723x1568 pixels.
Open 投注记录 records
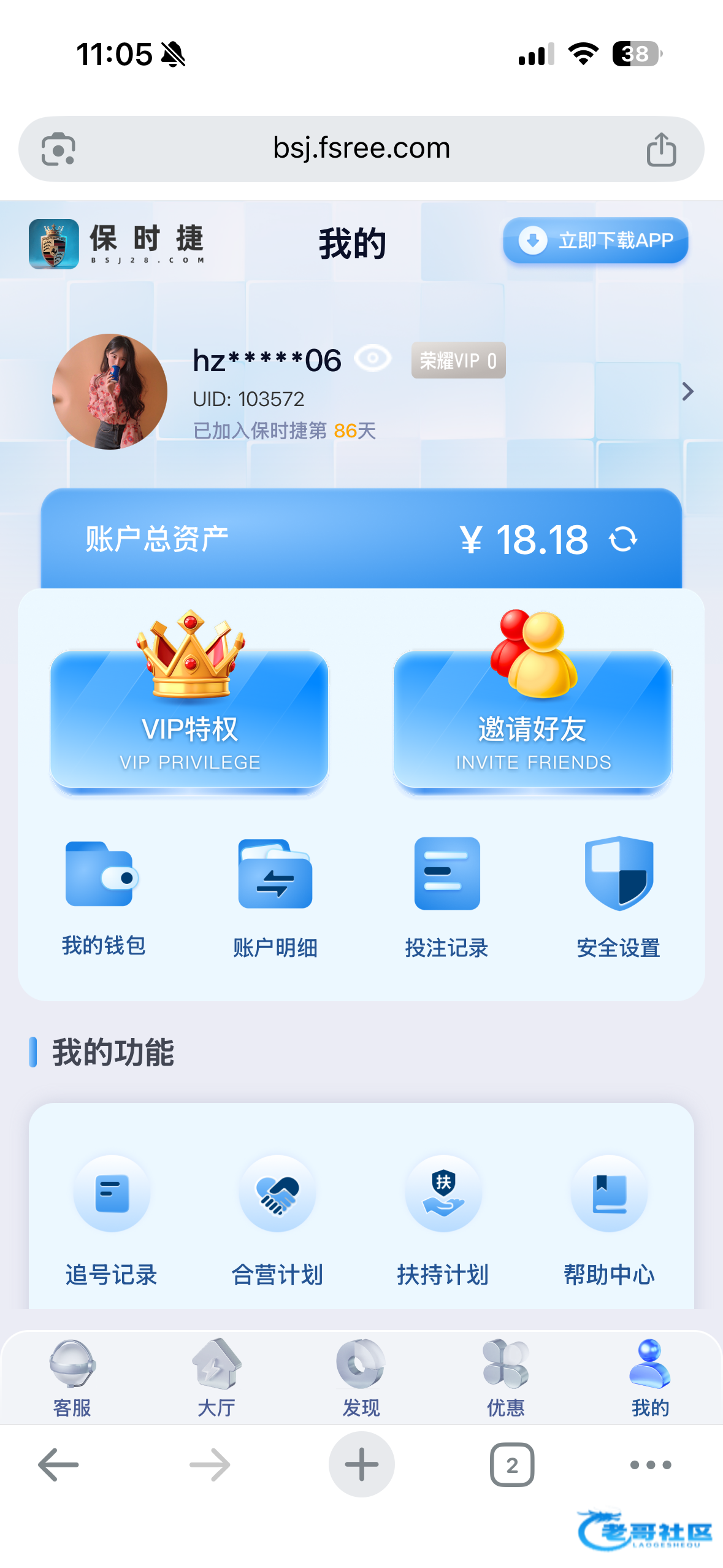tap(446, 896)
